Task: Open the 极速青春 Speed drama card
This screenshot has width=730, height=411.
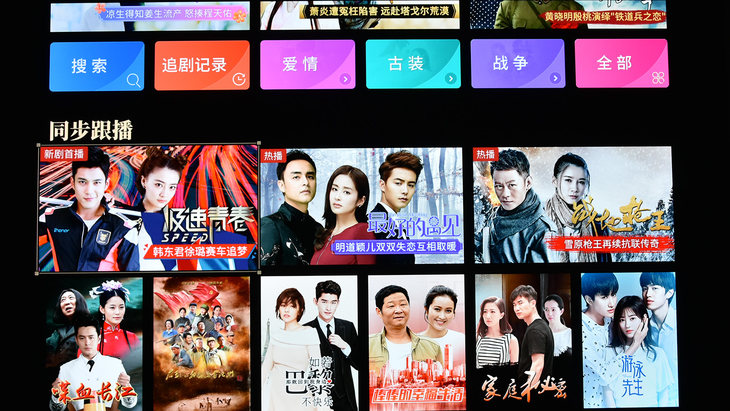Action: coord(148,208)
